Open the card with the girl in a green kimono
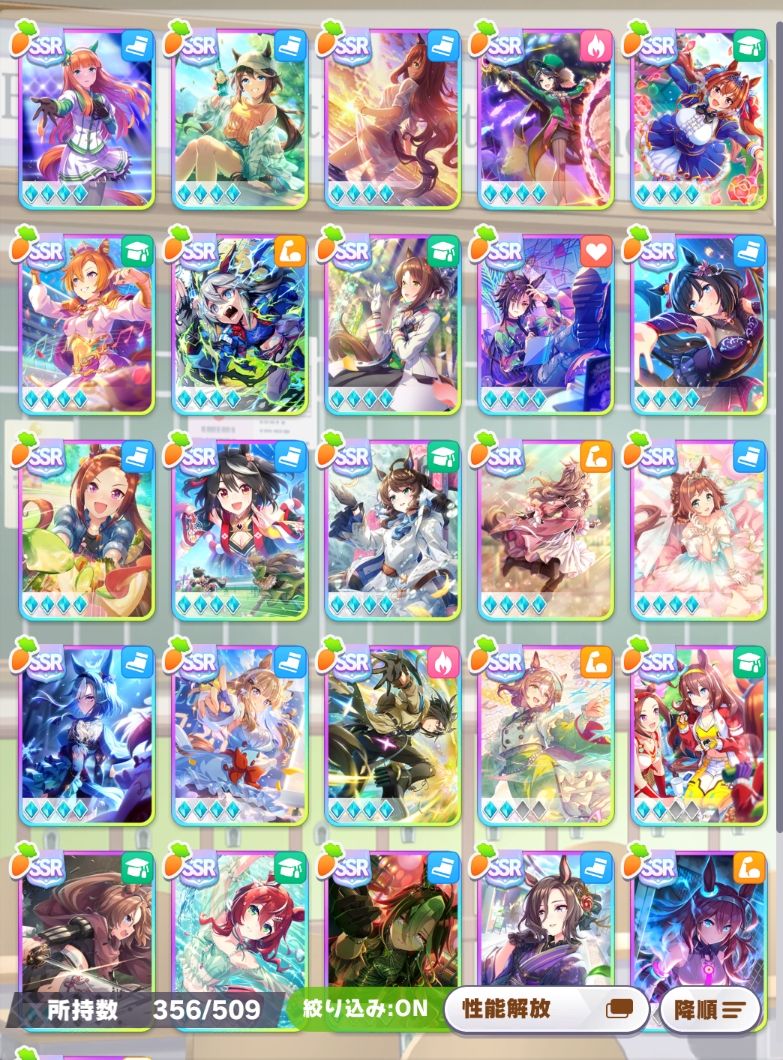This screenshot has height=1060, width=783. tap(545, 735)
